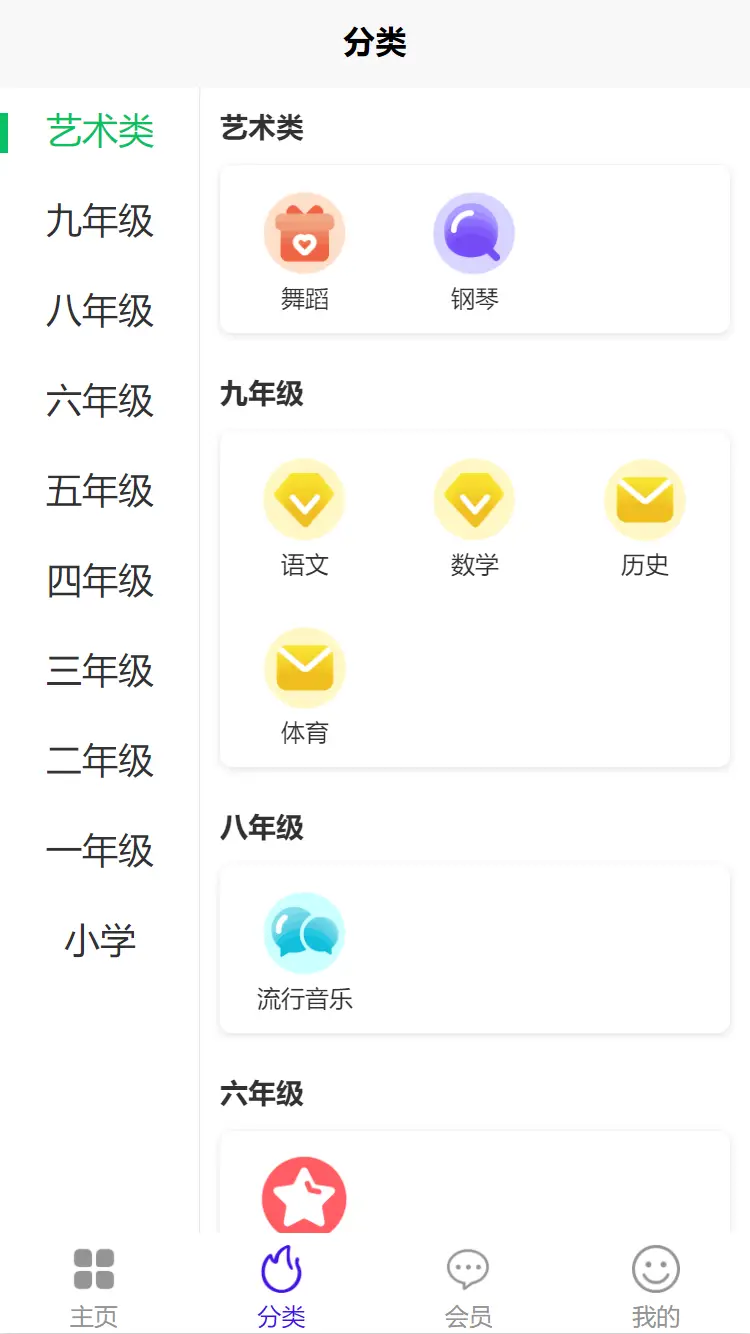Open 历史 under 九年级
Image resolution: width=750 pixels, height=1334 pixels.
pos(645,517)
